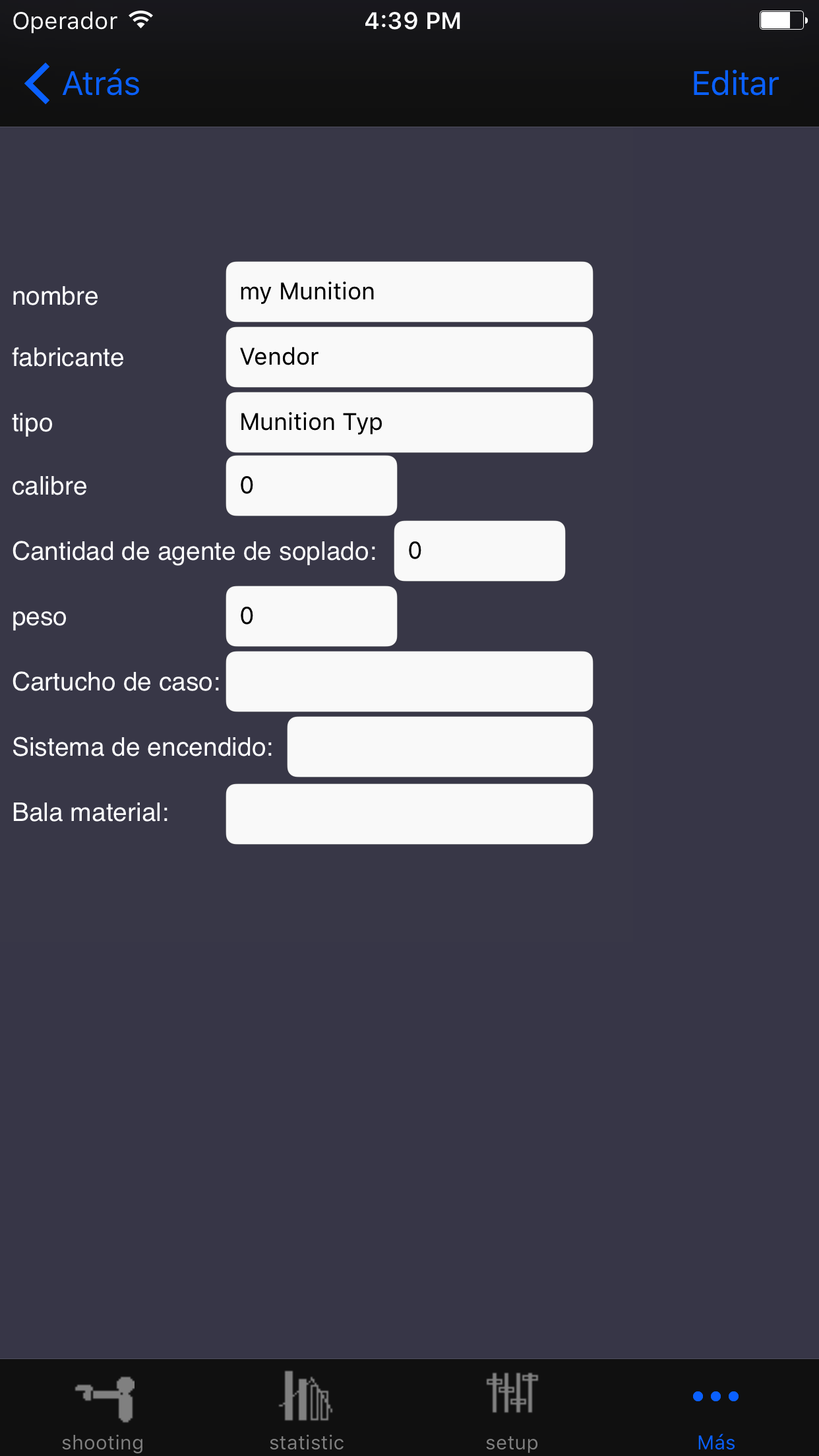Select the nombre field showing my Munition

(x=409, y=291)
